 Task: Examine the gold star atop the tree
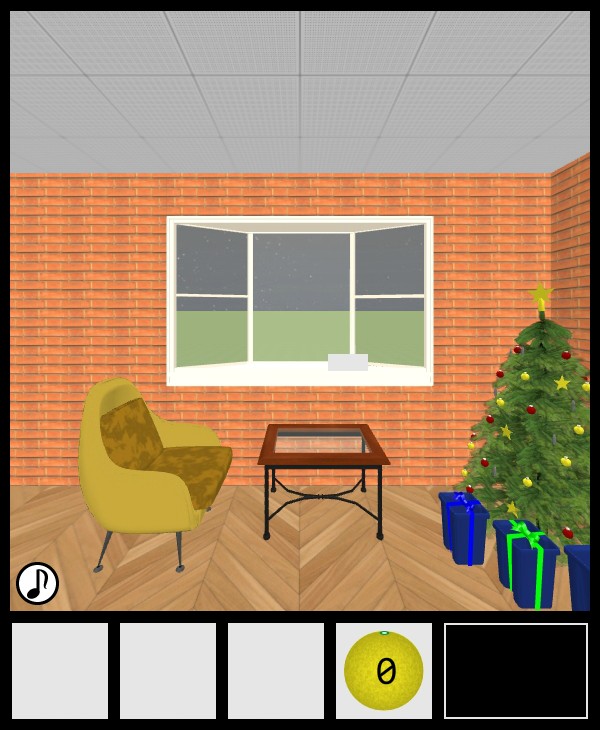click(x=541, y=295)
